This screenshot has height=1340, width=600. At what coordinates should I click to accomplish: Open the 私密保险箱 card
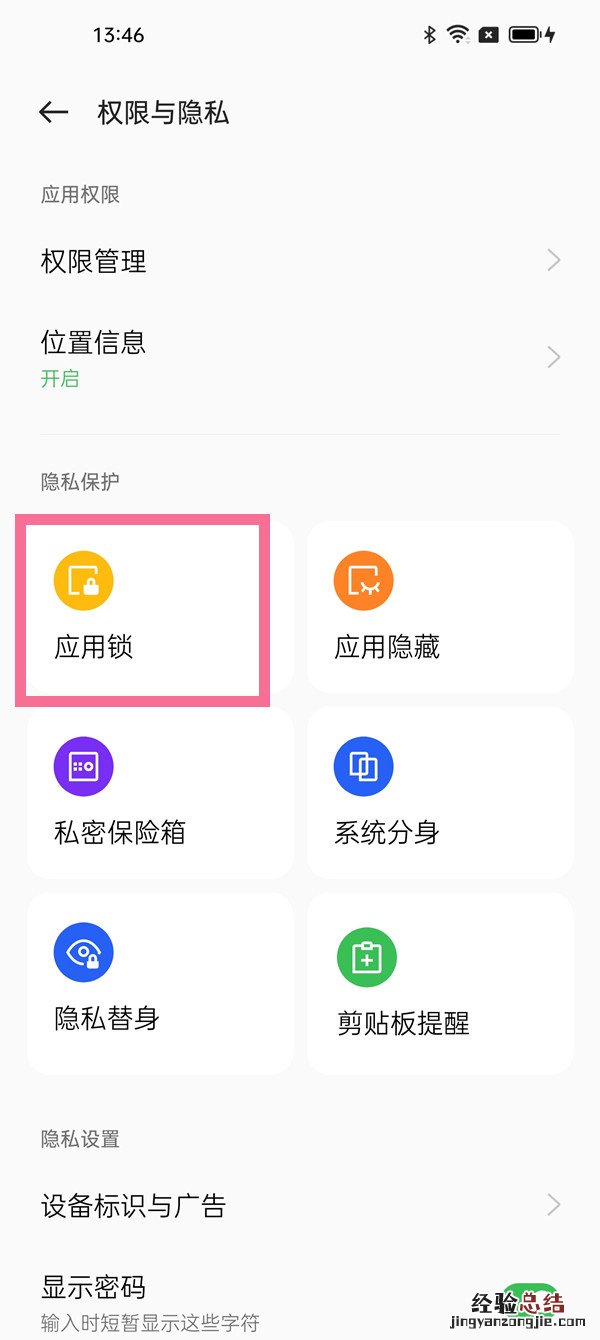click(x=160, y=792)
